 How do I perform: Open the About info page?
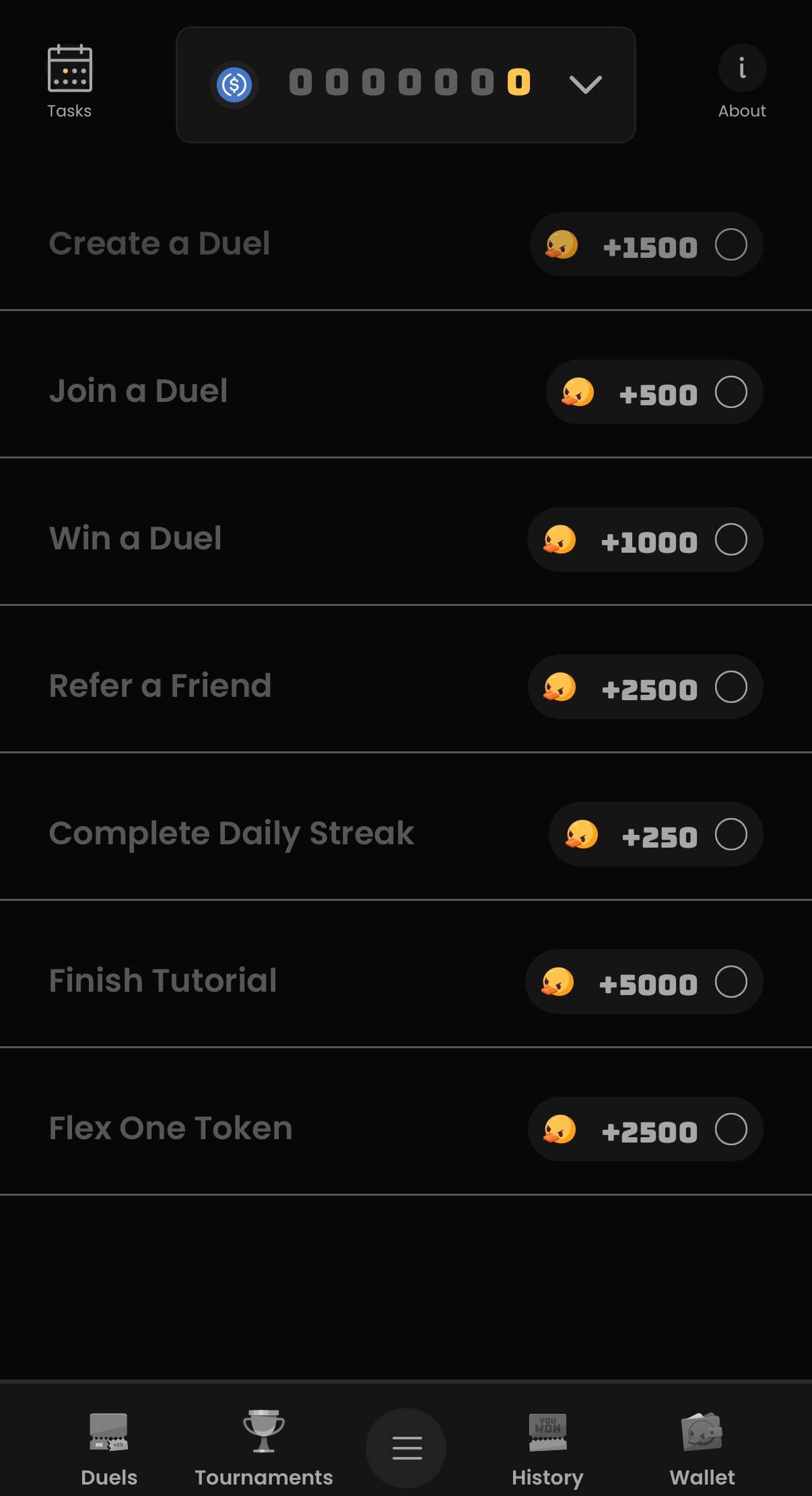point(742,69)
